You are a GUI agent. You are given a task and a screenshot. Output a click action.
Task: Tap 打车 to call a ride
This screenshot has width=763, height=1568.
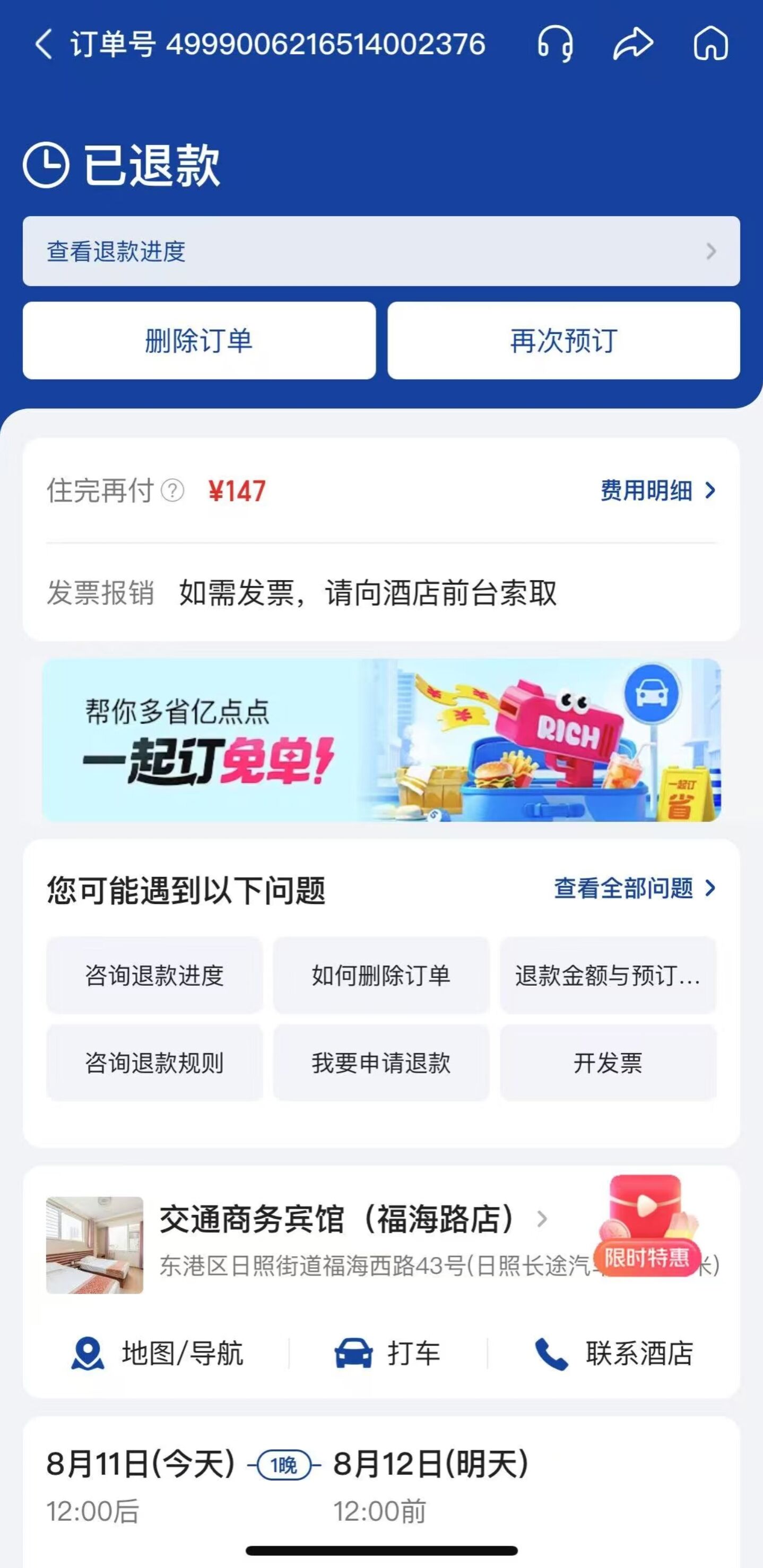coord(387,1354)
